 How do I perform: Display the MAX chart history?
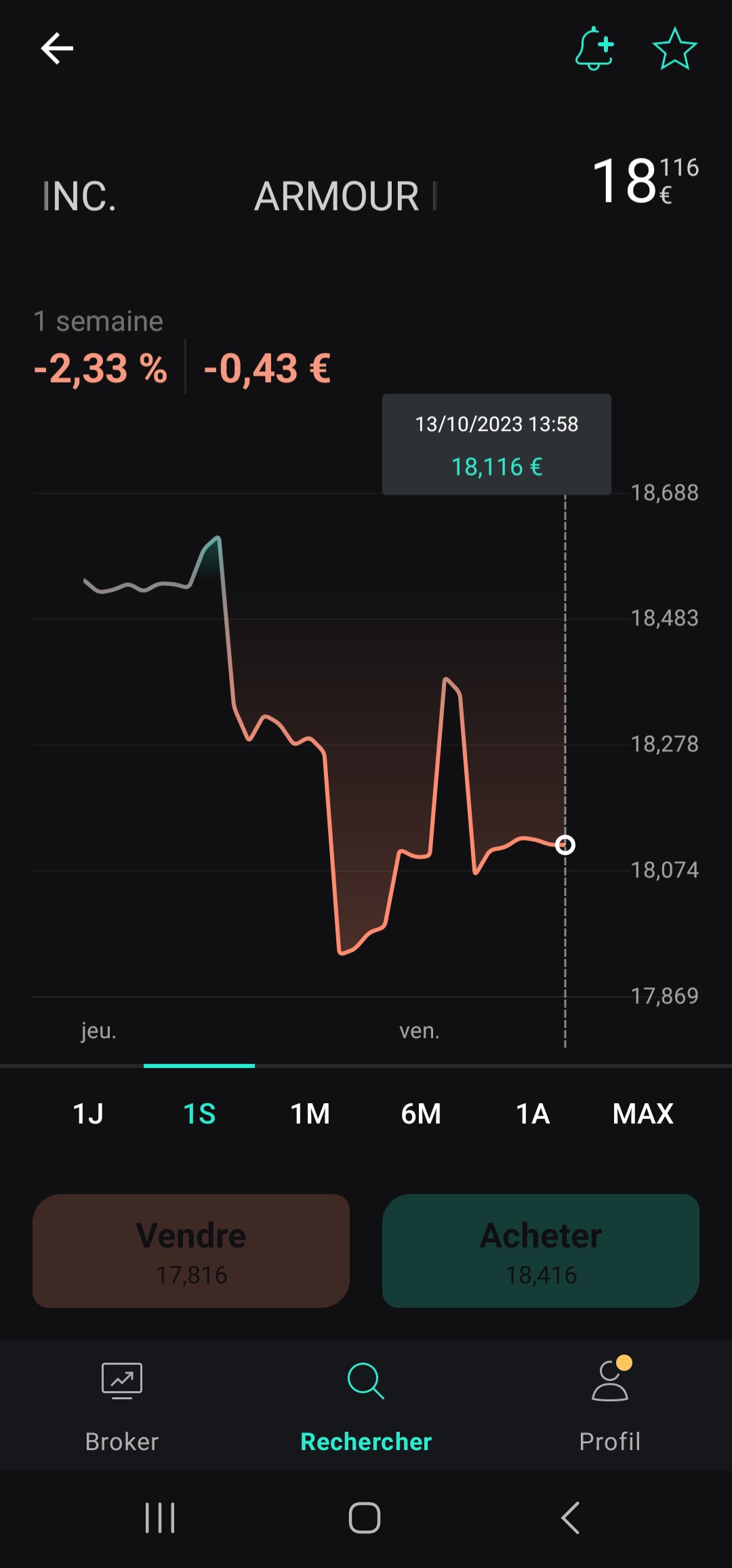coord(643,1113)
